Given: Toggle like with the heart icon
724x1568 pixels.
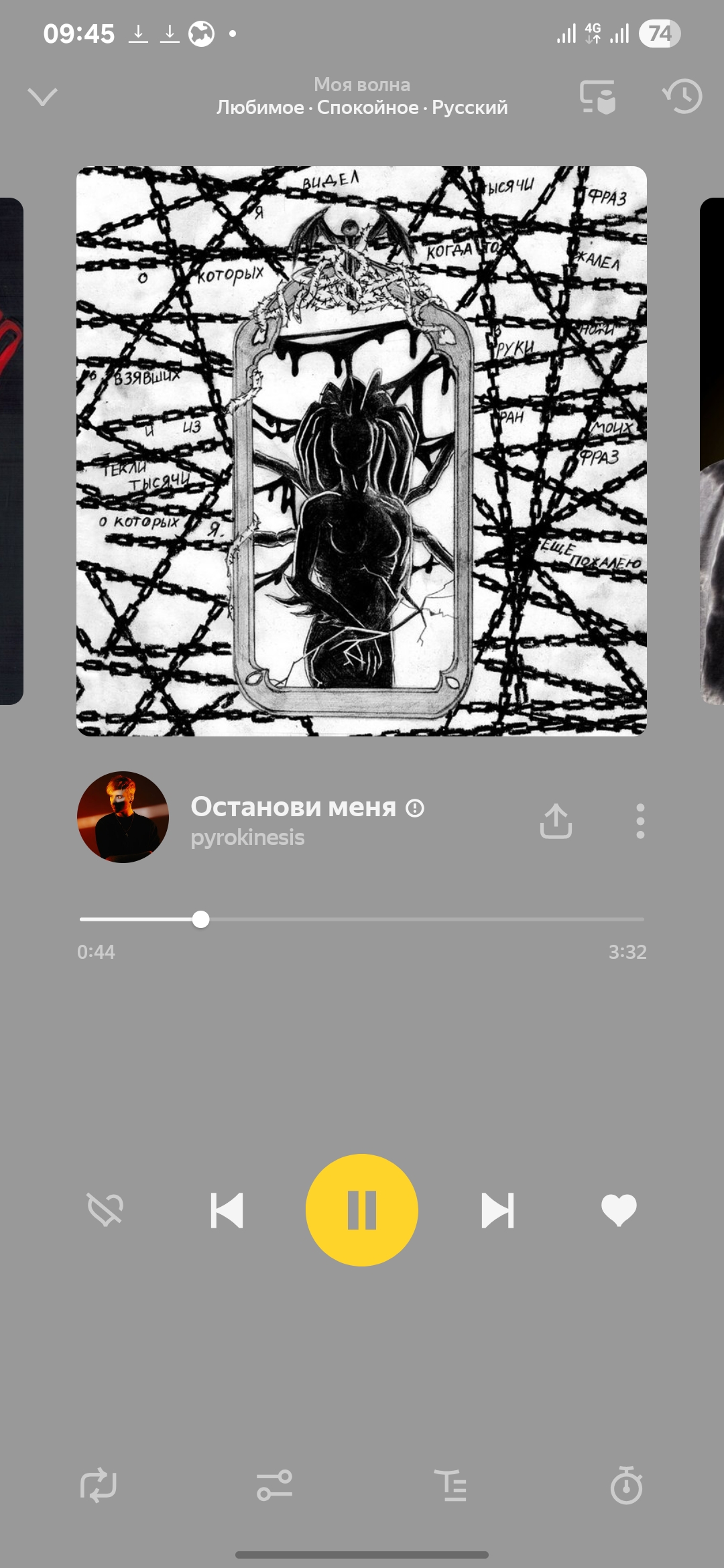Looking at the screenshot, I should coord(619,1210).
